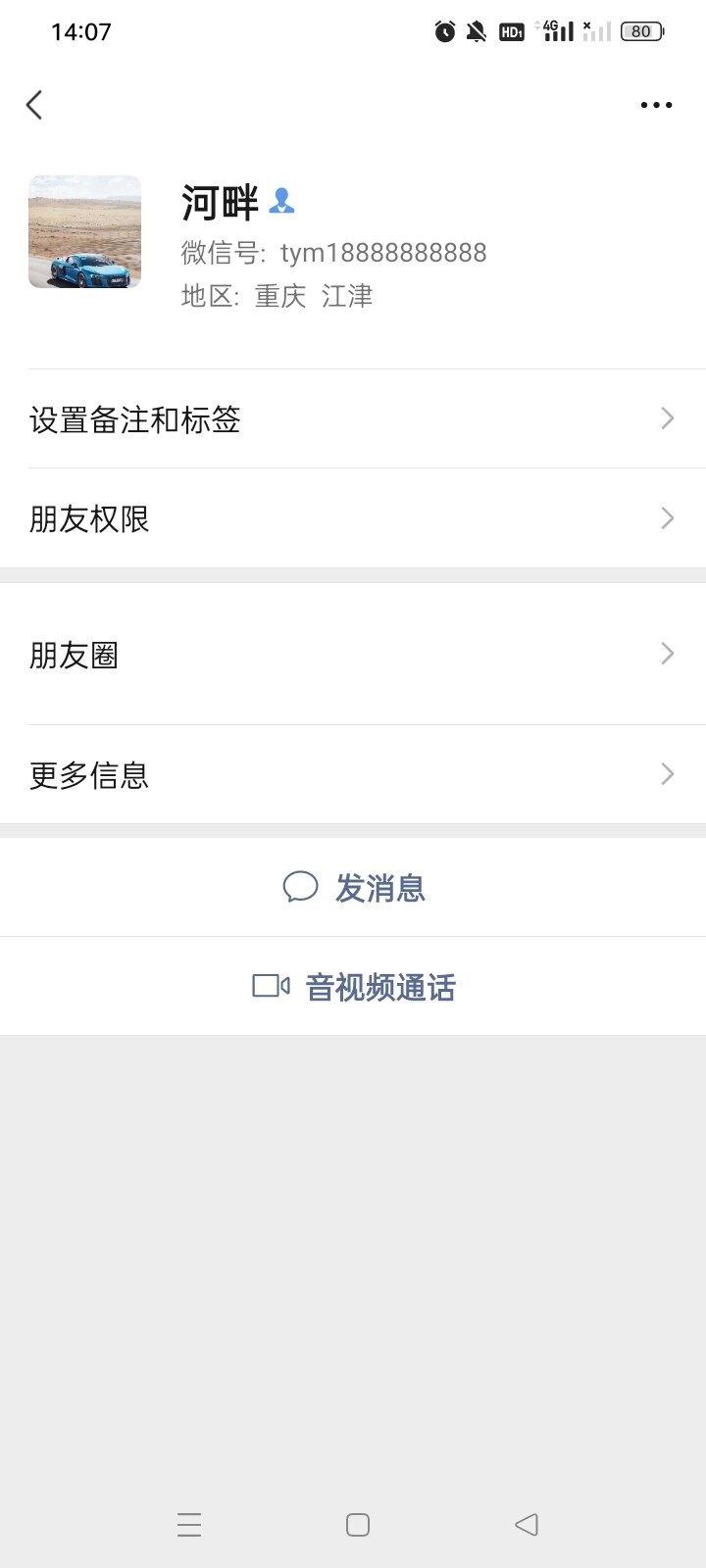
Task: Open 设置备注和标签 row
Action: click(353, 419)
